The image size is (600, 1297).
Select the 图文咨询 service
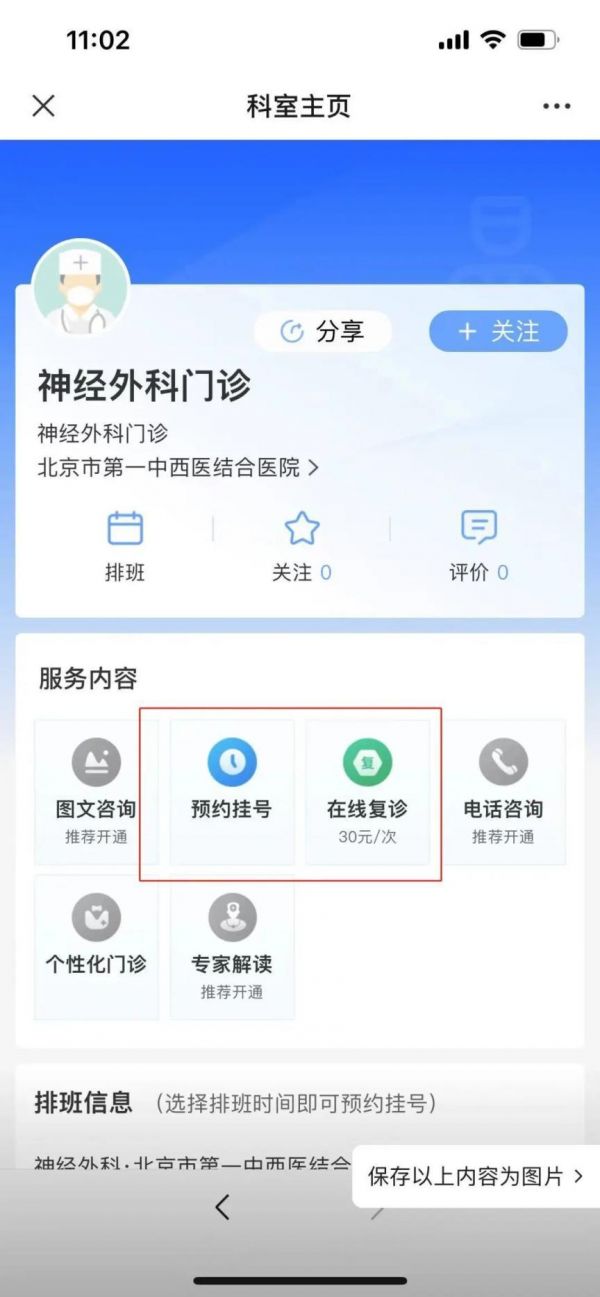(x=97, y=792)
